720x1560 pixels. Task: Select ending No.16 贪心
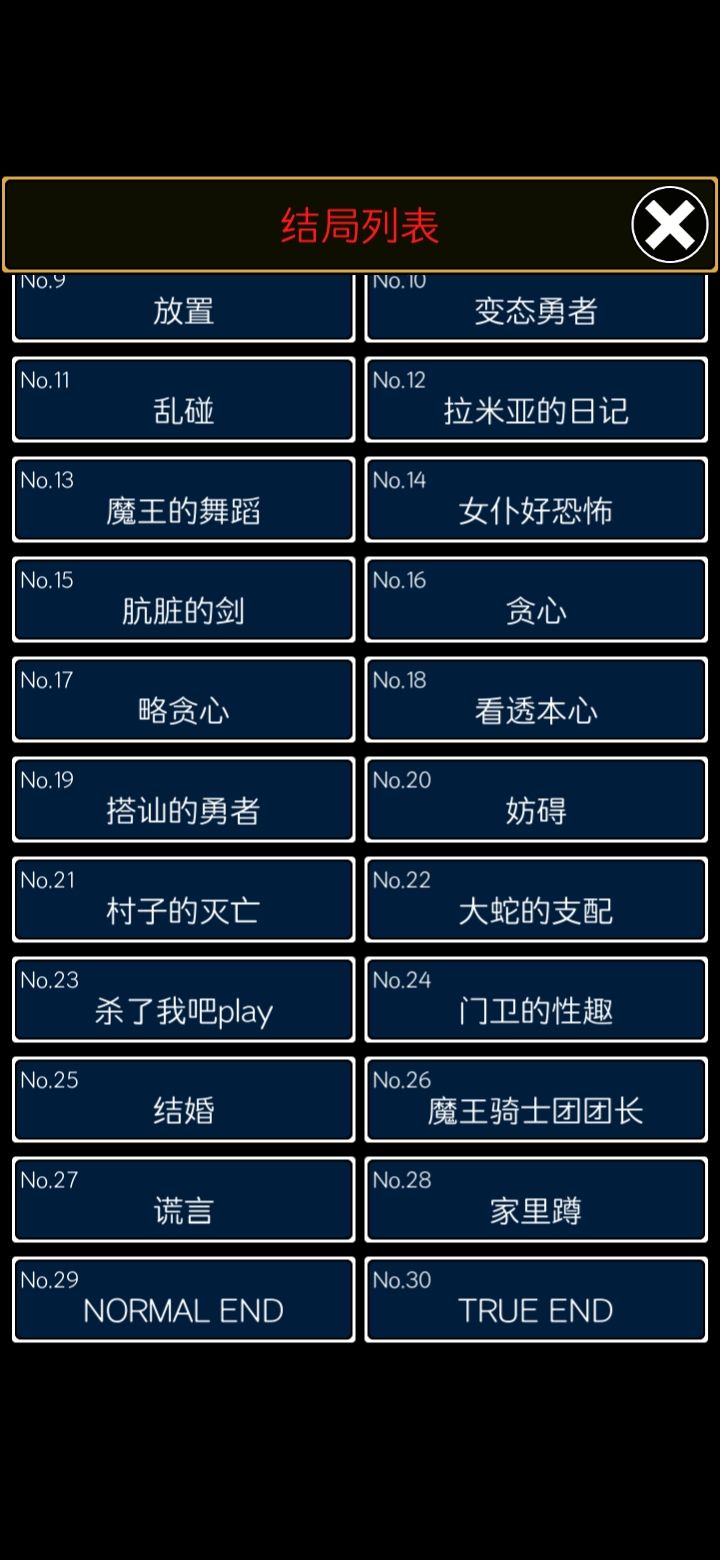coord(536,600)
